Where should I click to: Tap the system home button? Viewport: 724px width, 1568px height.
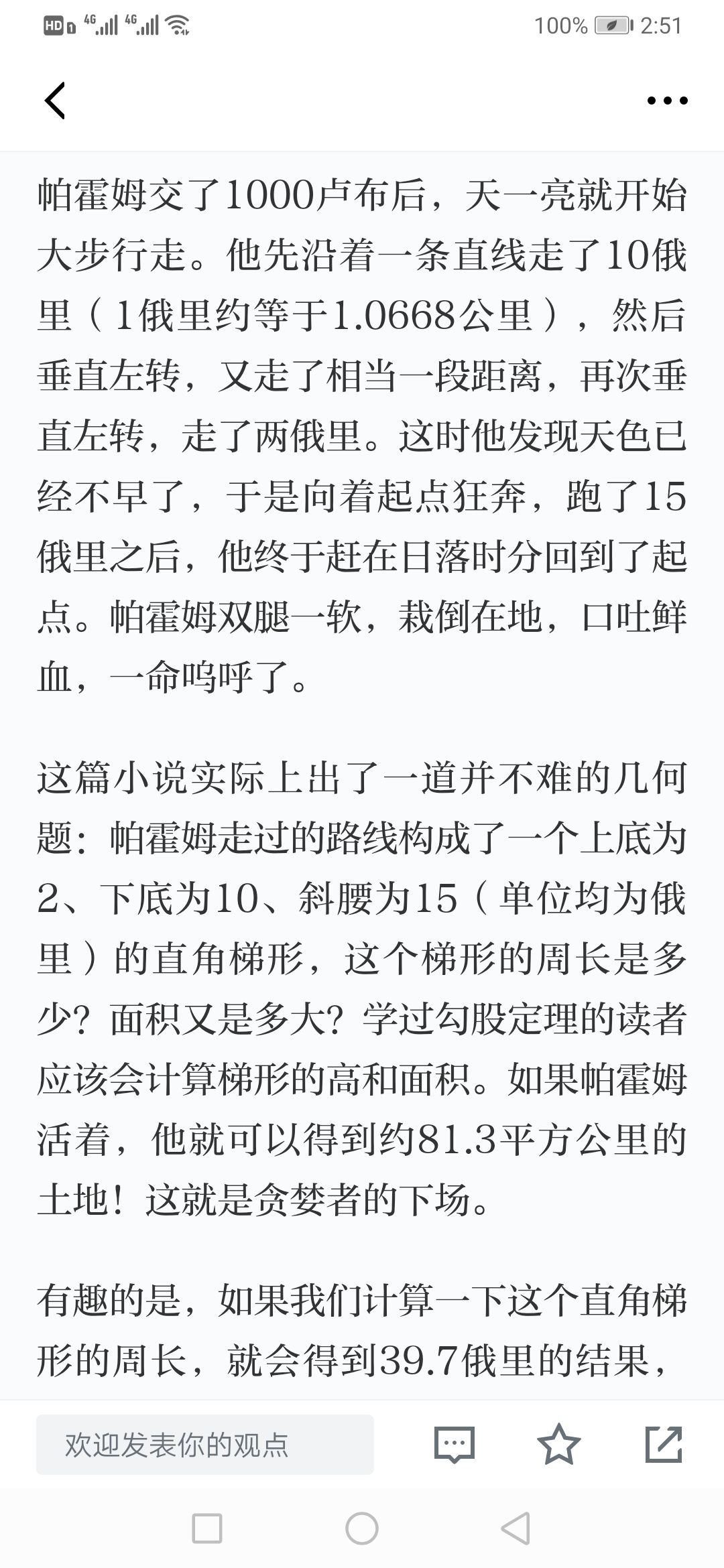pos(362,1529)
